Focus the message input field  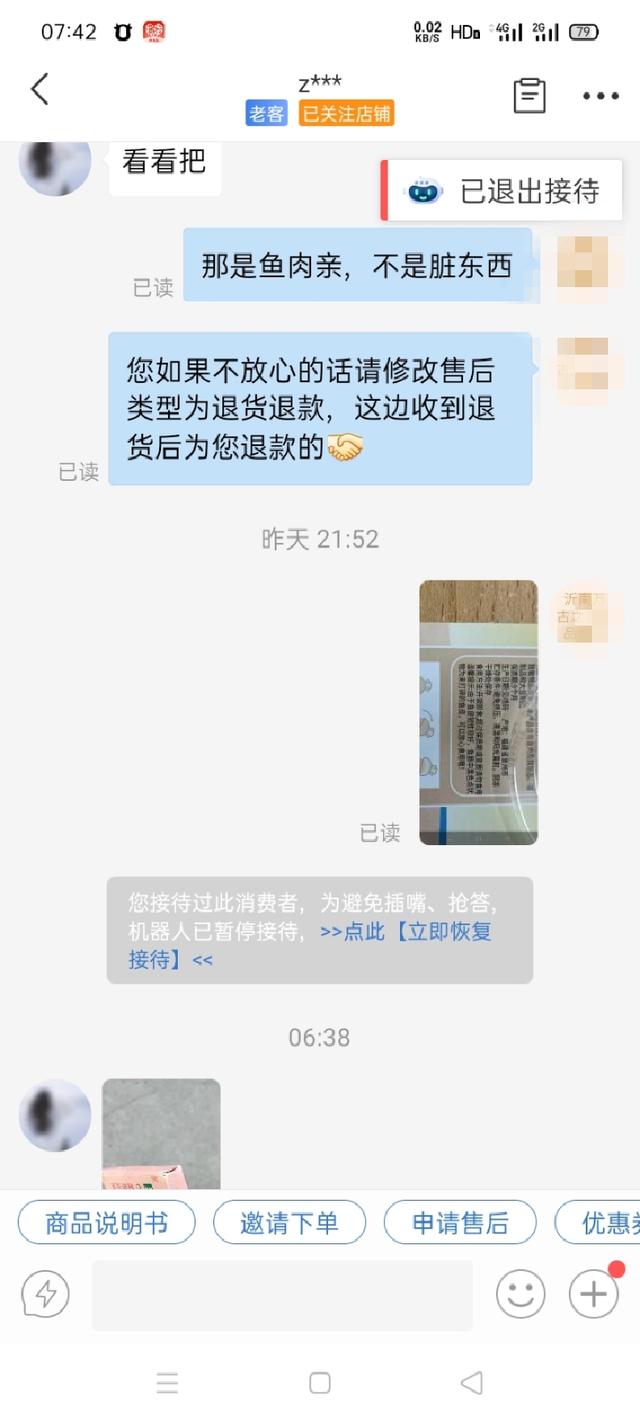coord(282,1295)
